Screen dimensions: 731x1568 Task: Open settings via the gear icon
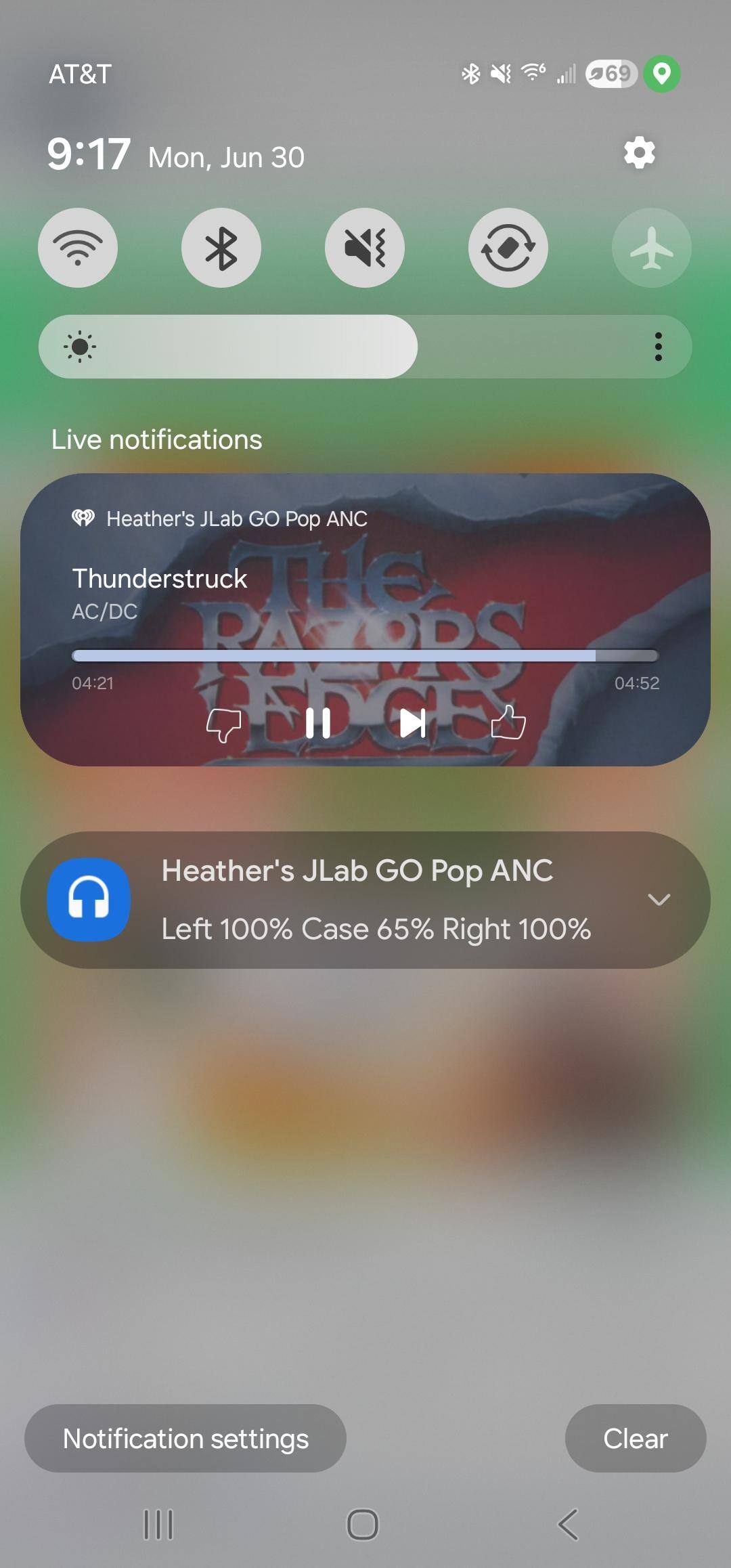[639, 153]
